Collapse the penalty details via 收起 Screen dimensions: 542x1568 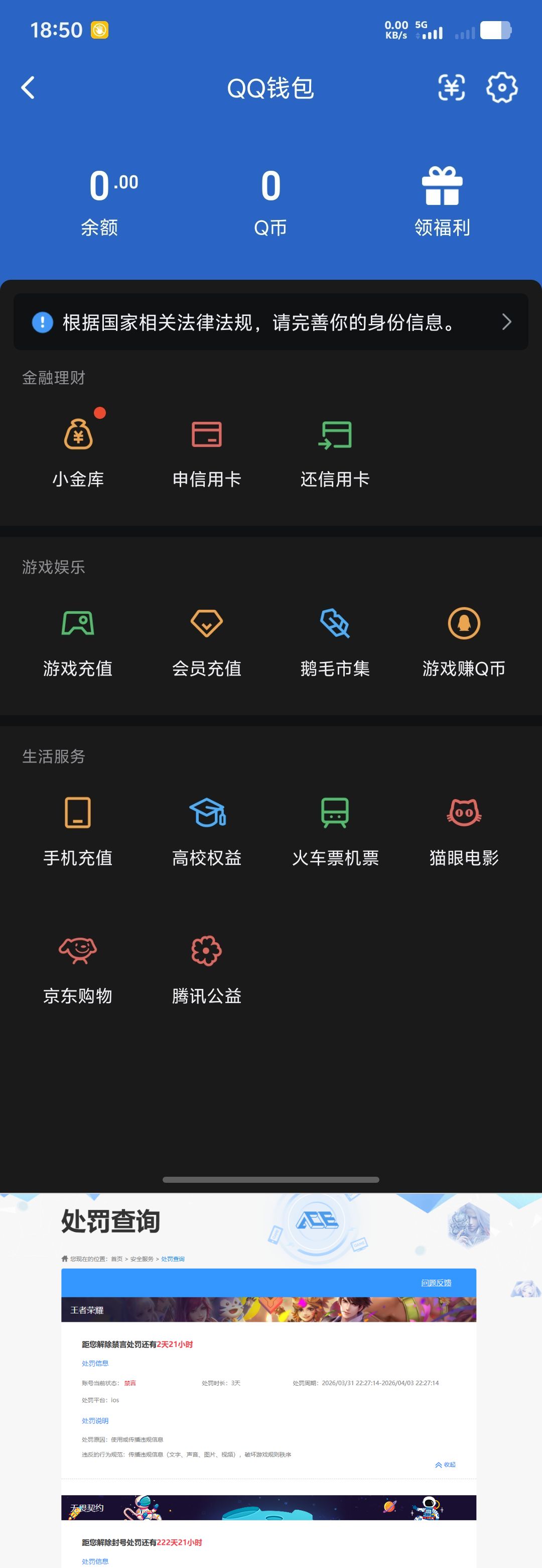coord(448,1465)
